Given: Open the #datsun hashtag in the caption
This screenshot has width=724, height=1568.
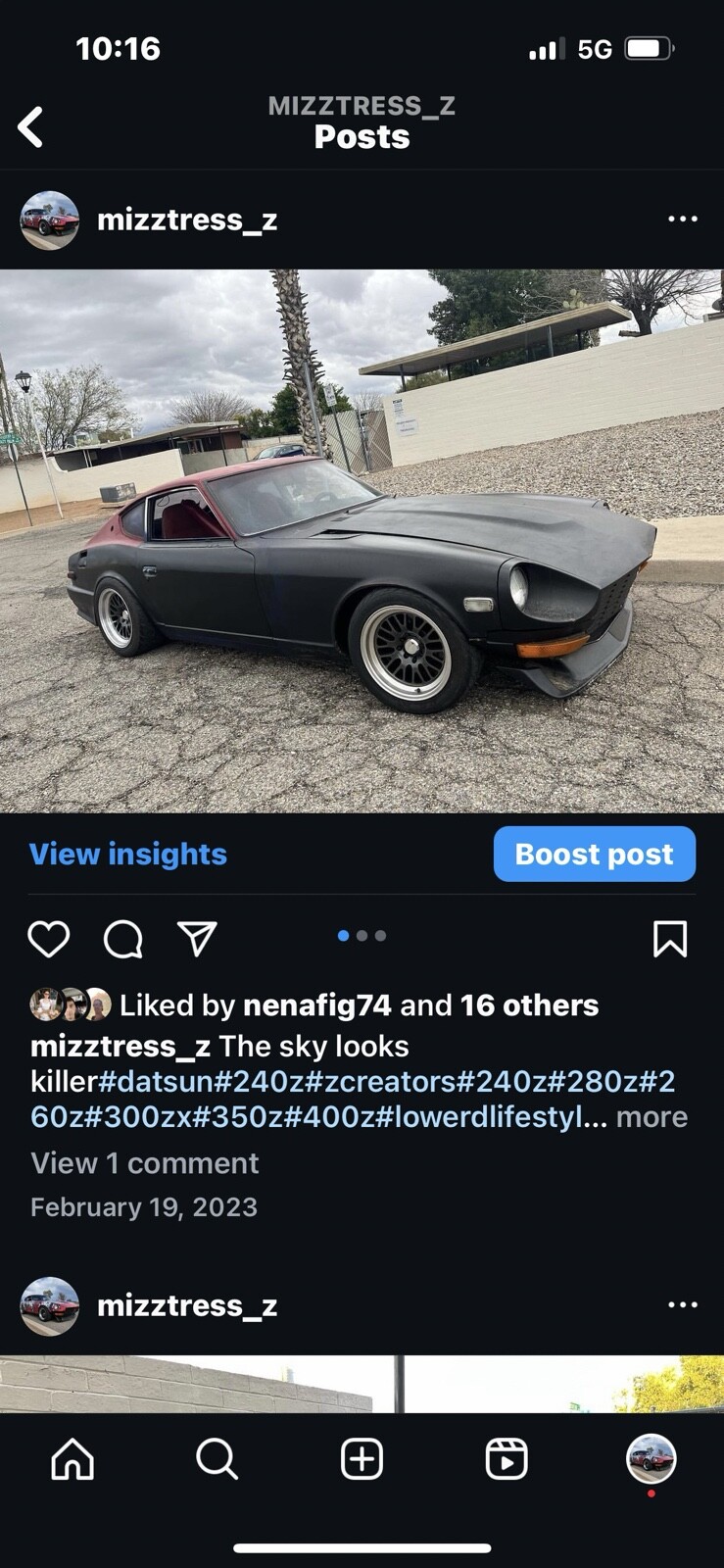Looking at the screenshot, I should [155, 1082].
